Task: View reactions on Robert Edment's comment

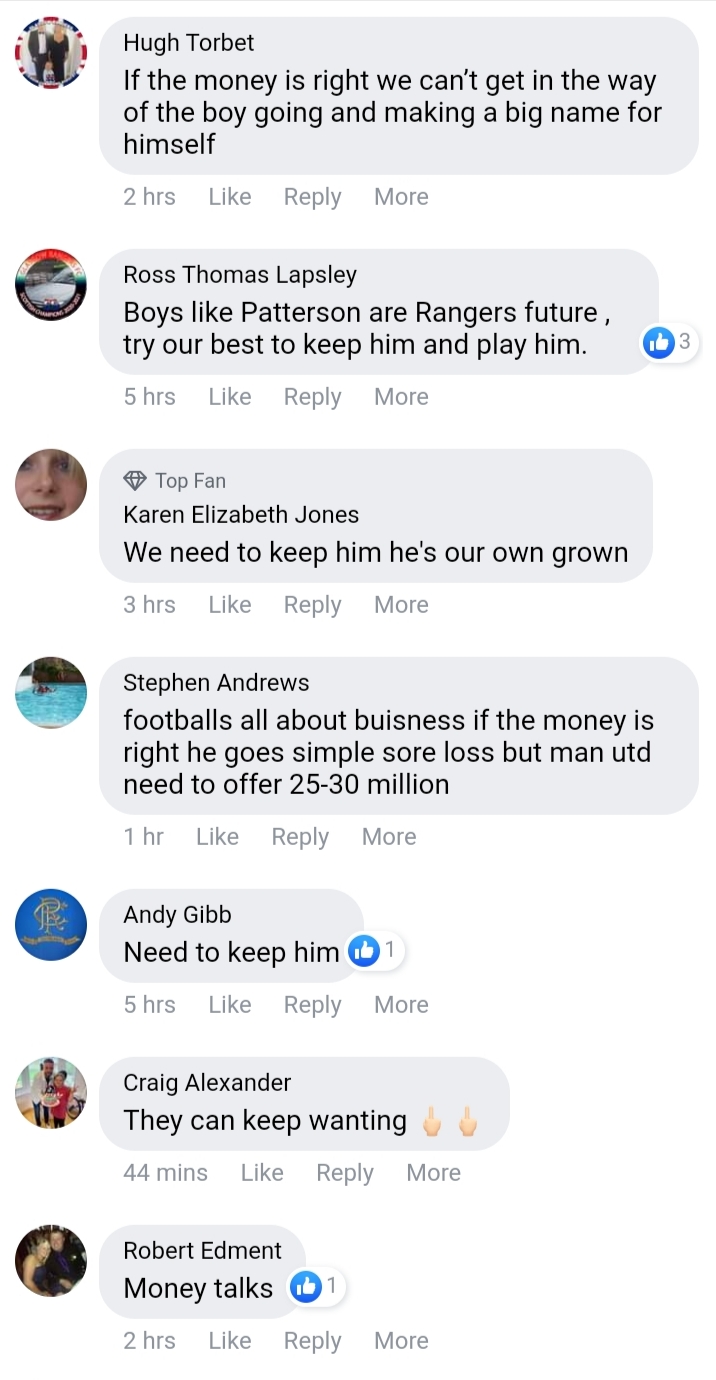Action: 317,1288
